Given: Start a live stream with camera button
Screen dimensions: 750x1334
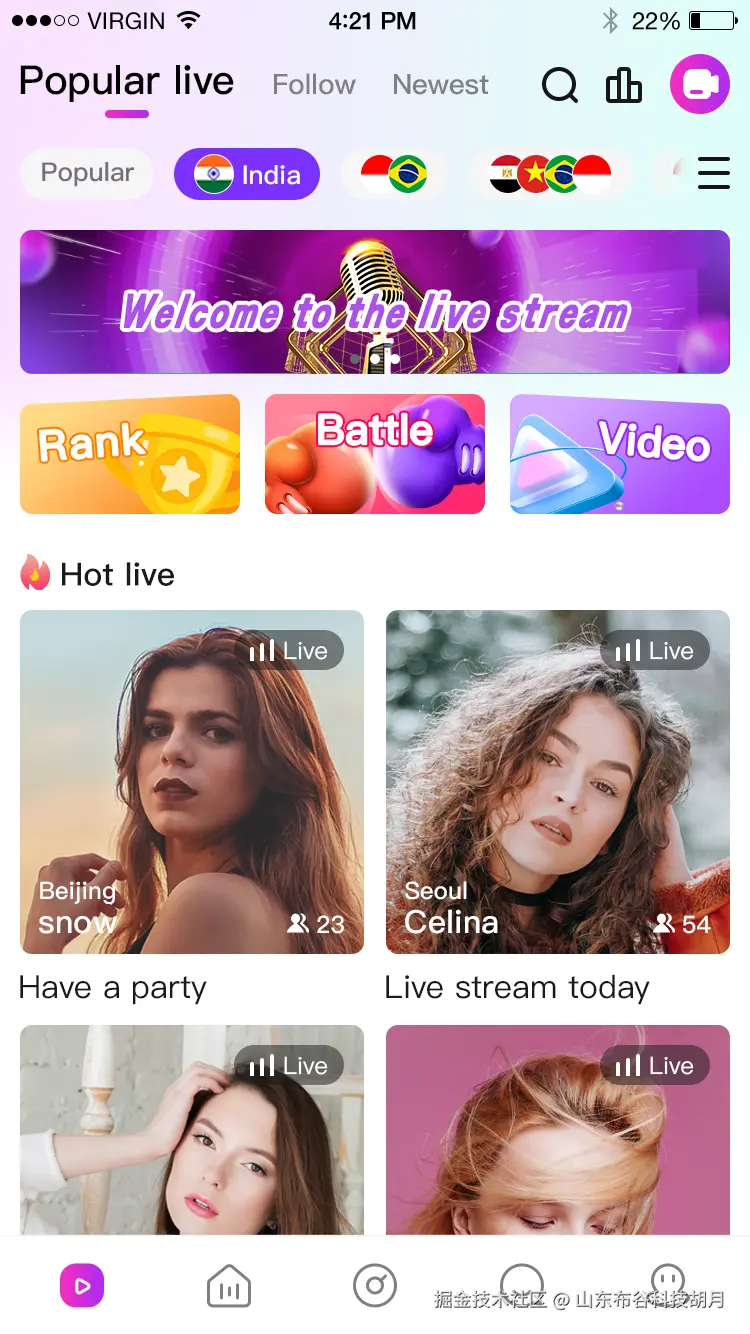Looking at the screenshot, I should pyautogui.click(x=700, y=84).
